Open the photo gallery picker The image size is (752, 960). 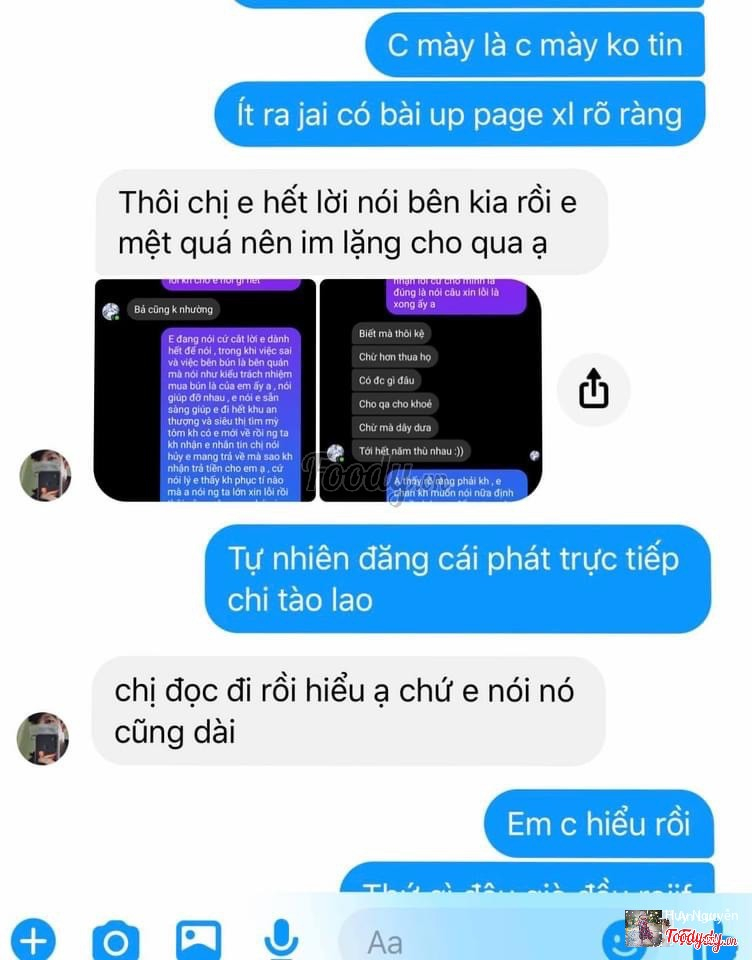pos(198,940)
